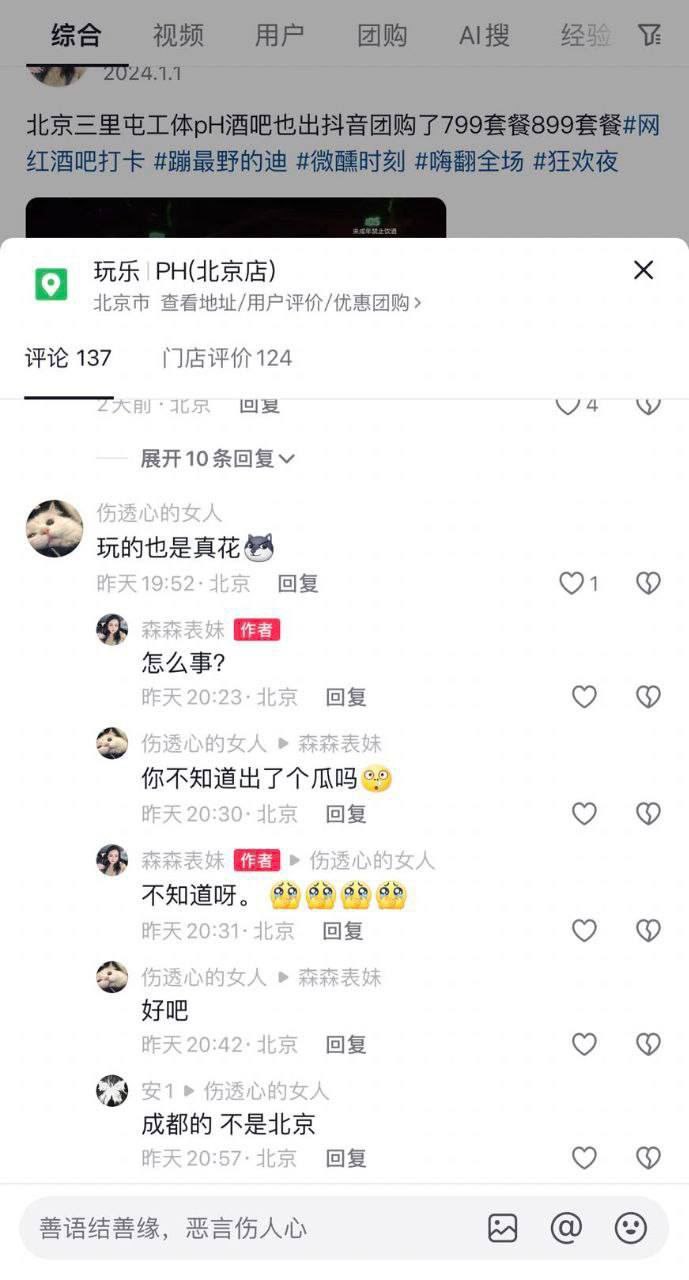Mention a user with the @ icon
This screenshot has width=689, height=1280.
pyautogui.click(x=566, y=1228)
